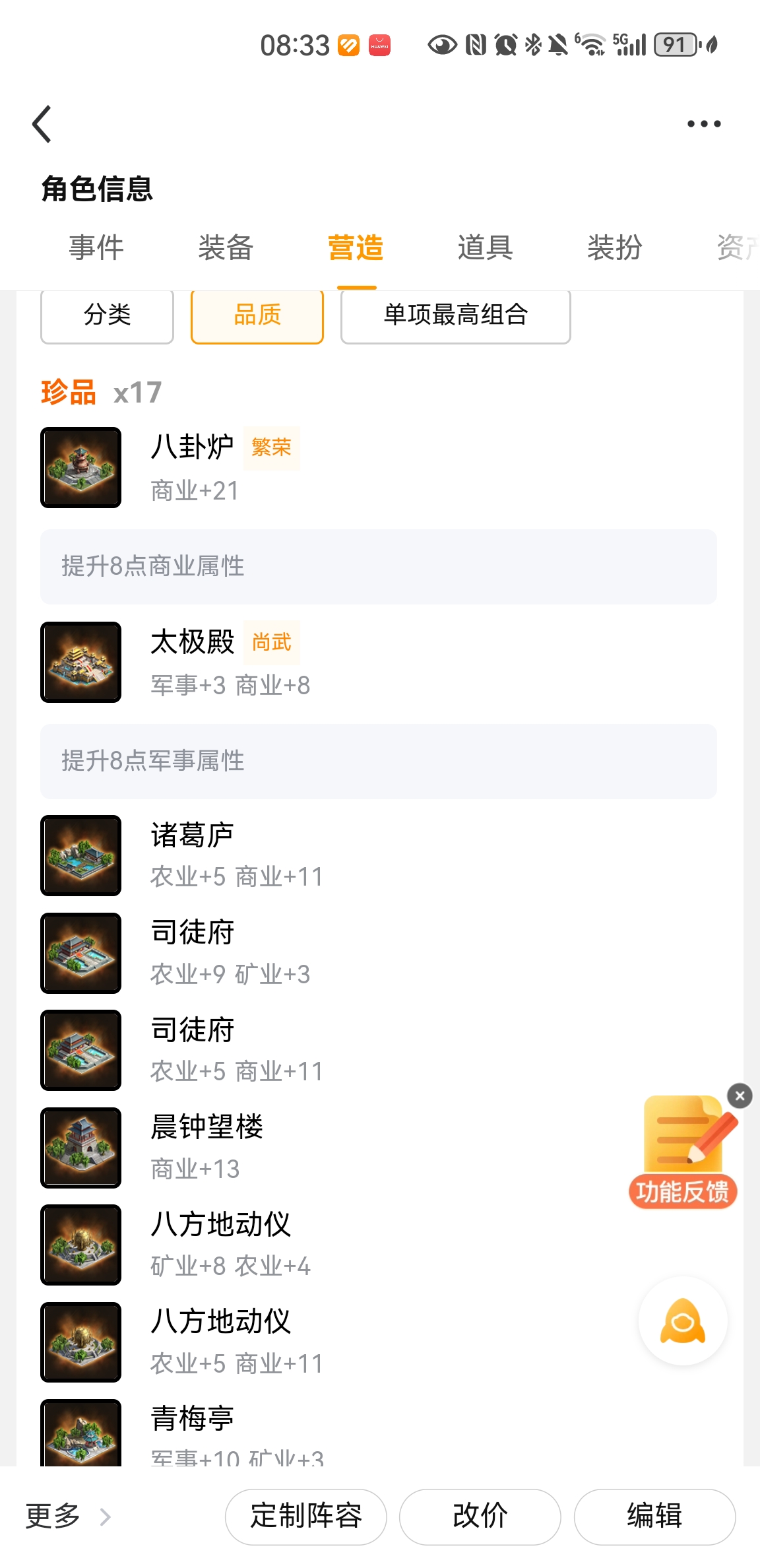760x1568 pixels.
Task: Open the customer service assistant bubble
Action: coord(683,1321)
